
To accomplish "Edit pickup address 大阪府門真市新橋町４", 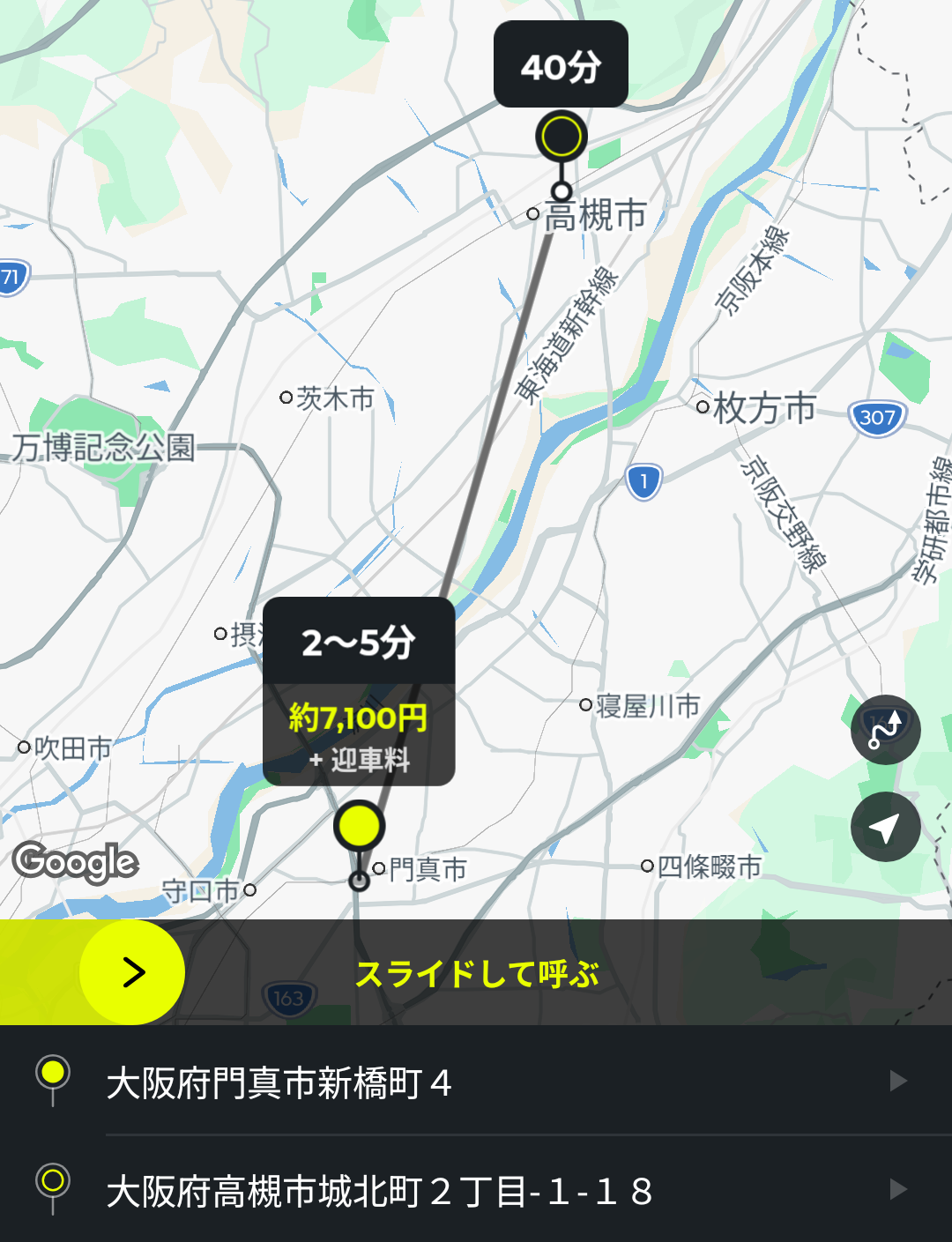I will pyautogui.click(x=476, y=1082).
